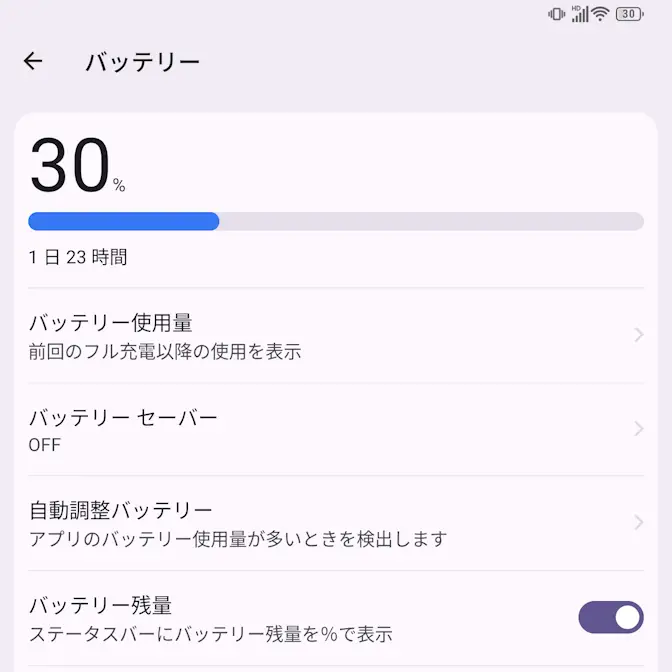The width and height of the screenshot is (672, 672).
Task: Open 自動調整バッテリー settings
Action: pos(330,524)
